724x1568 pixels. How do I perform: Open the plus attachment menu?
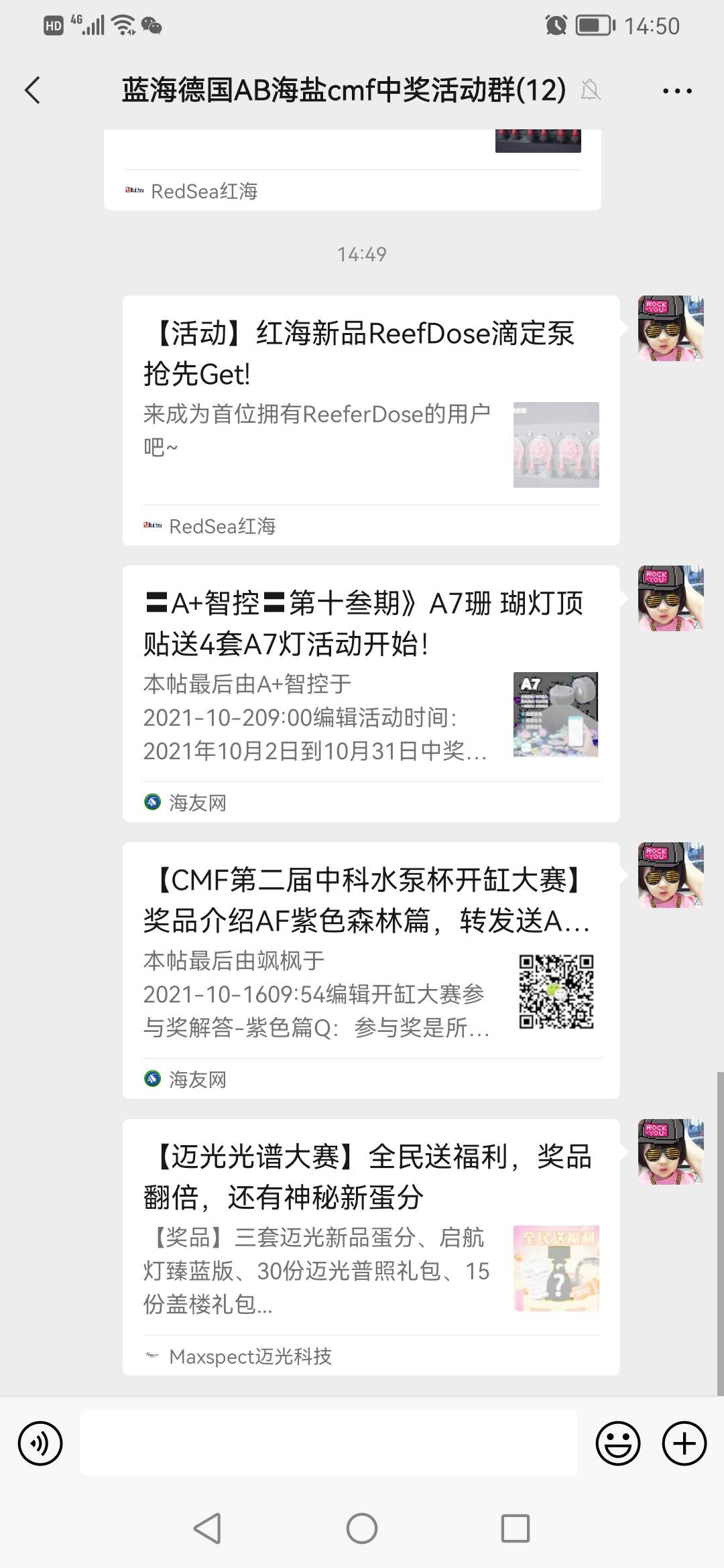click(x=684, y=1443)
